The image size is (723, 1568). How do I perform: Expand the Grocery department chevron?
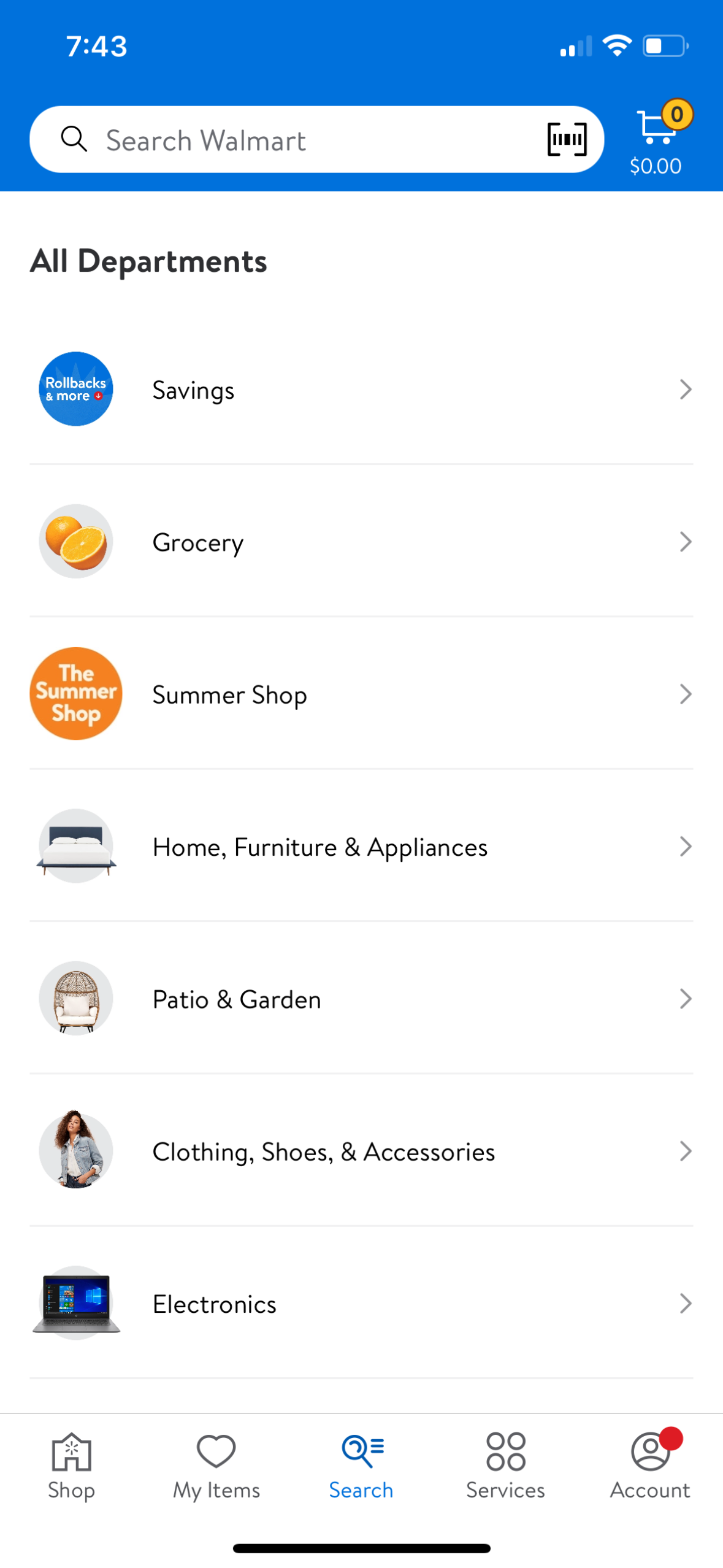[x=686, y=542]
